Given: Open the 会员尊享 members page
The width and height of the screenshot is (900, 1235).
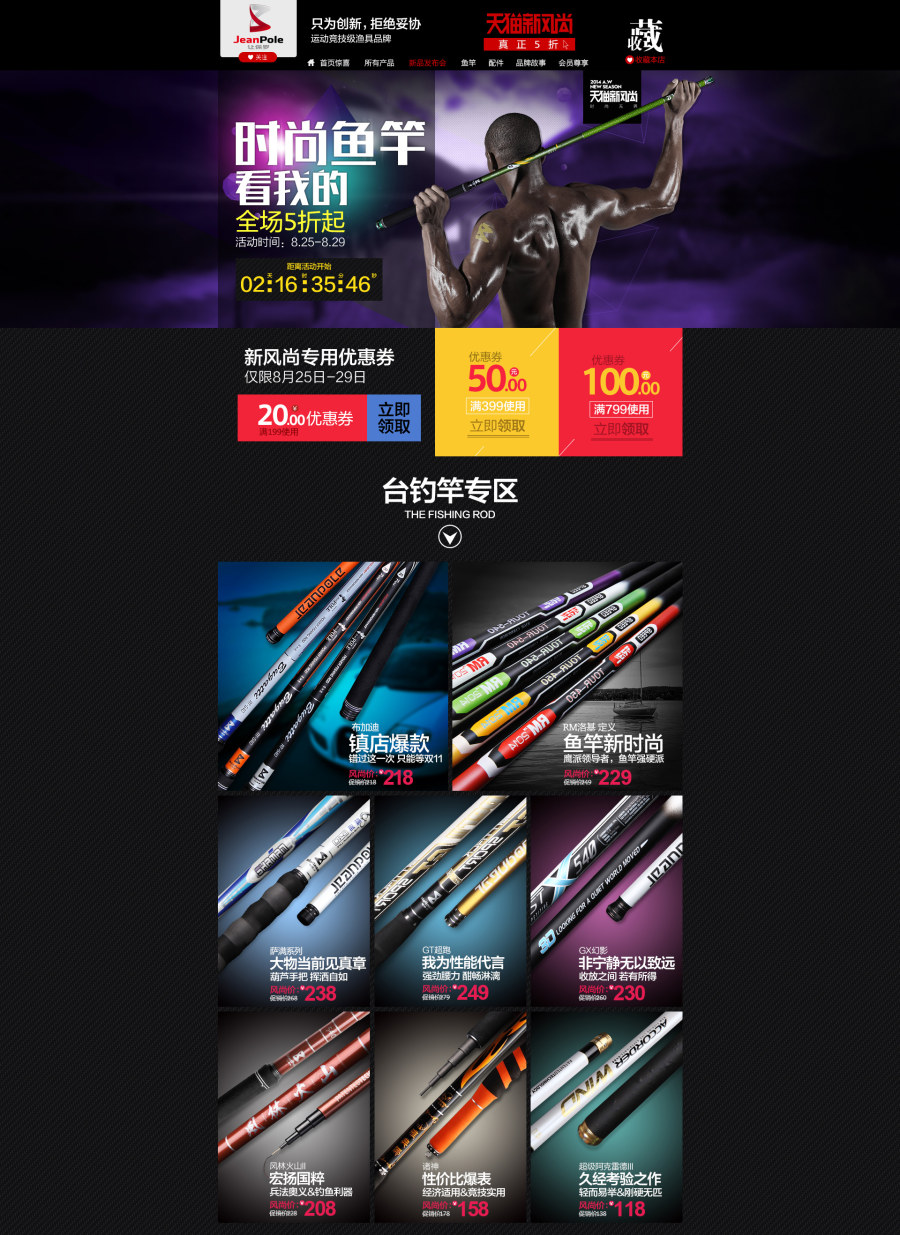Looking at the screenshot, I should click(573, 62).
